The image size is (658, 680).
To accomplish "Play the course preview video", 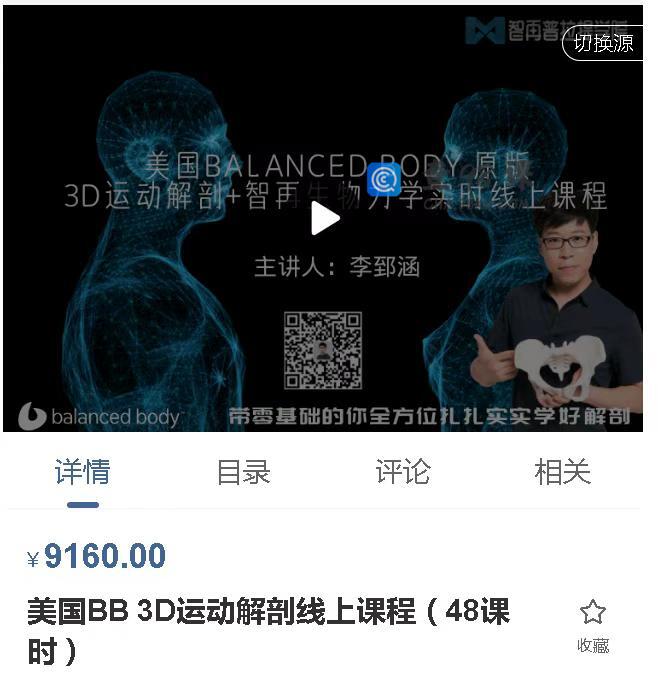I will (x=324, y=218).
